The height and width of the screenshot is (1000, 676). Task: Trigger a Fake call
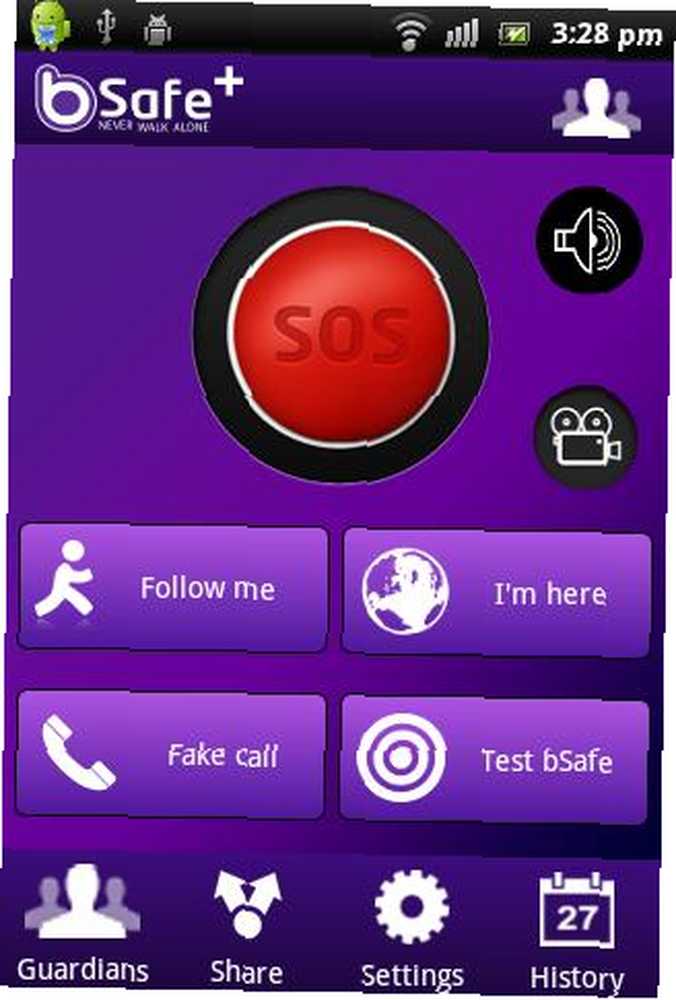tap(171, 755)
